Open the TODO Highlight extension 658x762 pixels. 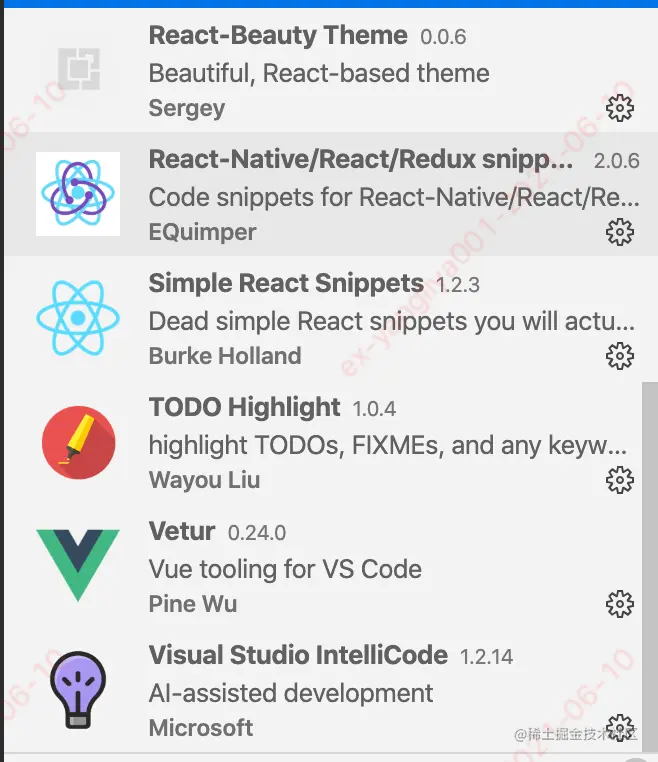[x=244, y=408]
